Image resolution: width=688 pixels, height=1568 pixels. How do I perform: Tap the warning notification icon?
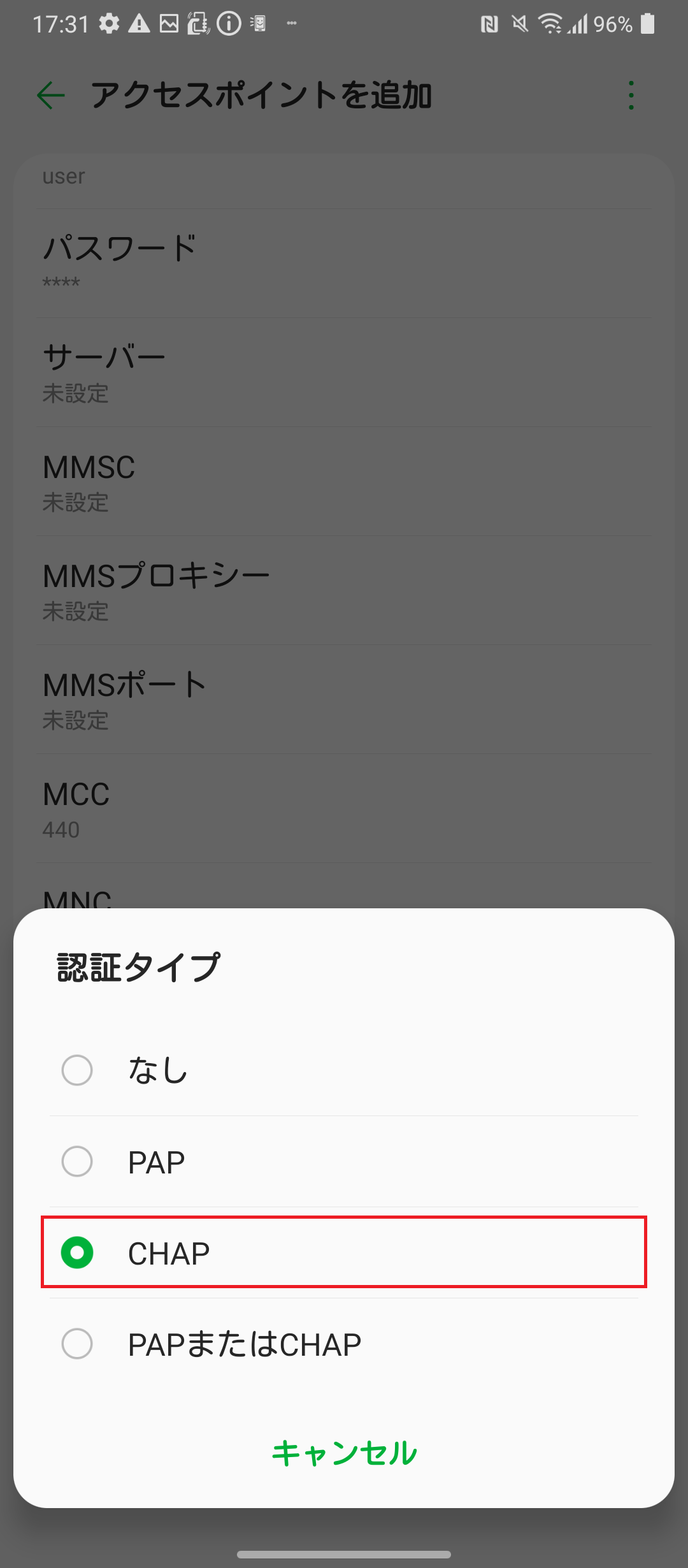point(139,24)
